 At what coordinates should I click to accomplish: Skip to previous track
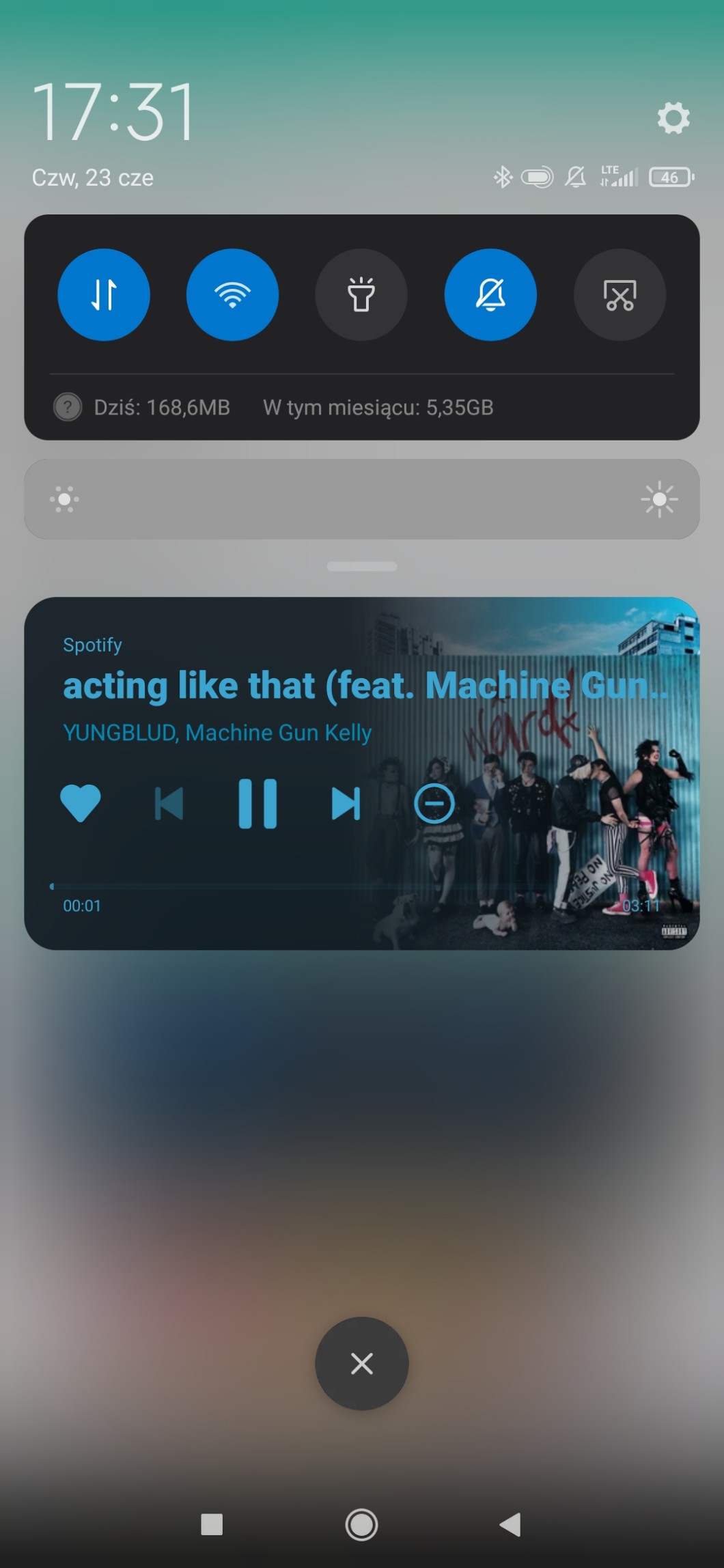click(169, 803)
